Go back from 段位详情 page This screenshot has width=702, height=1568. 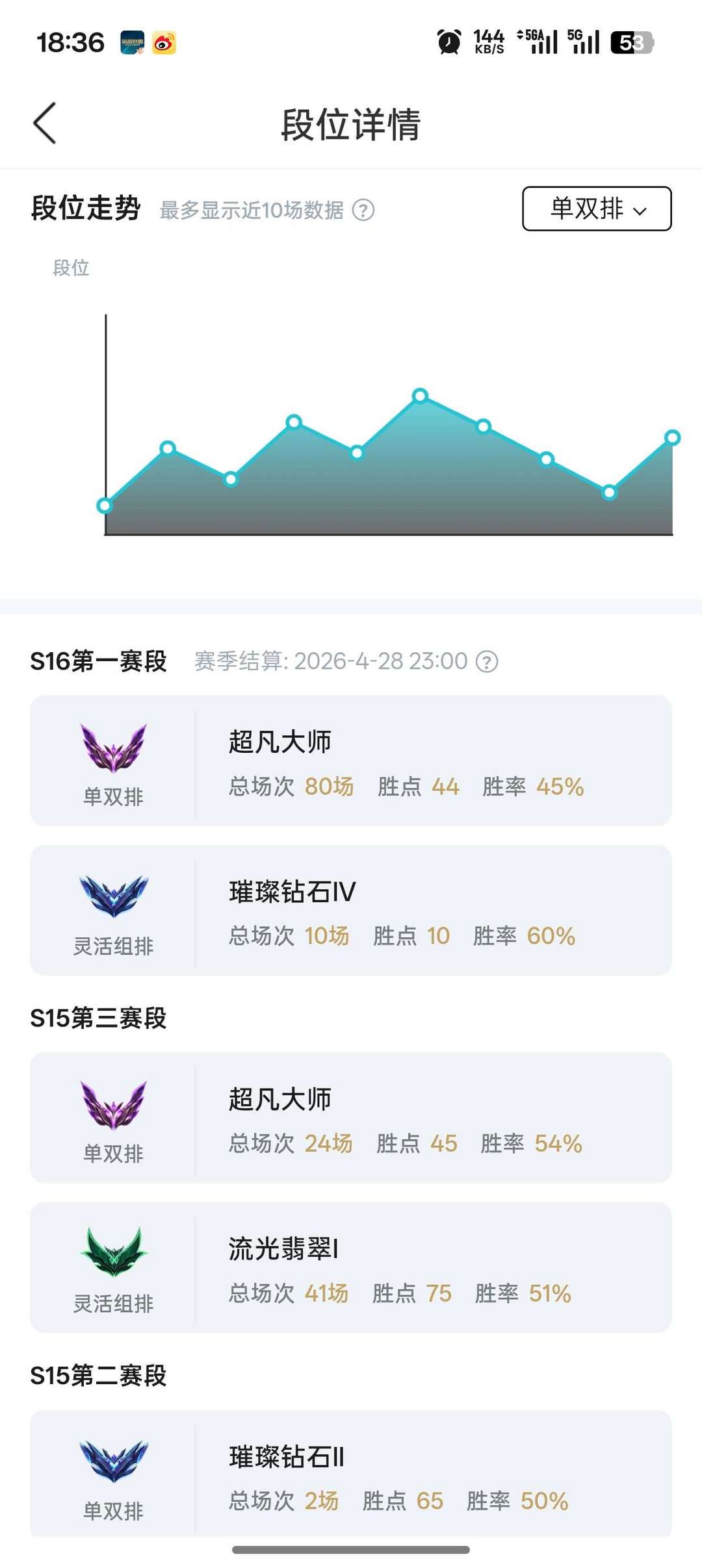[45, 123]
